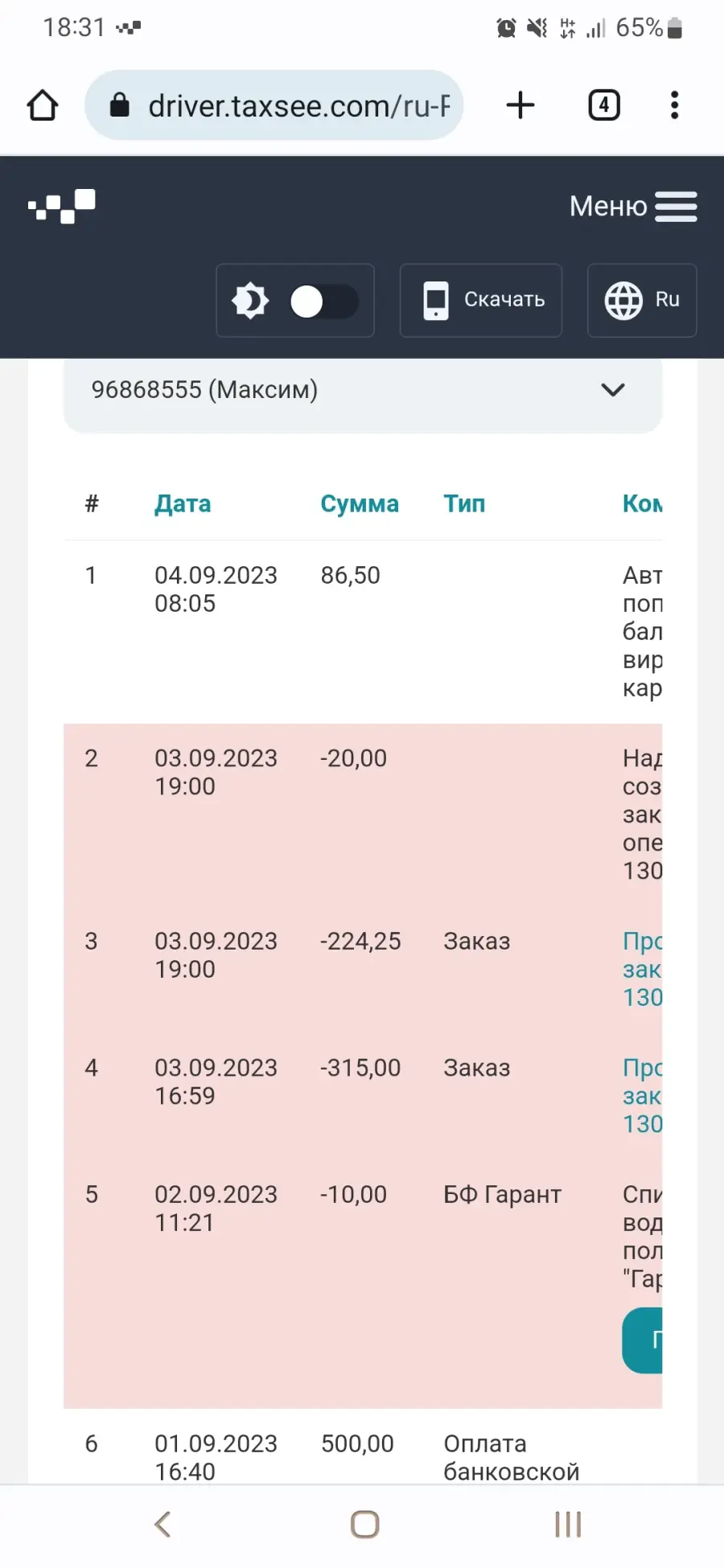This screenshot has height=1568, width=724.
Task: Change the Ru language selector
Action: pos(642,301)
